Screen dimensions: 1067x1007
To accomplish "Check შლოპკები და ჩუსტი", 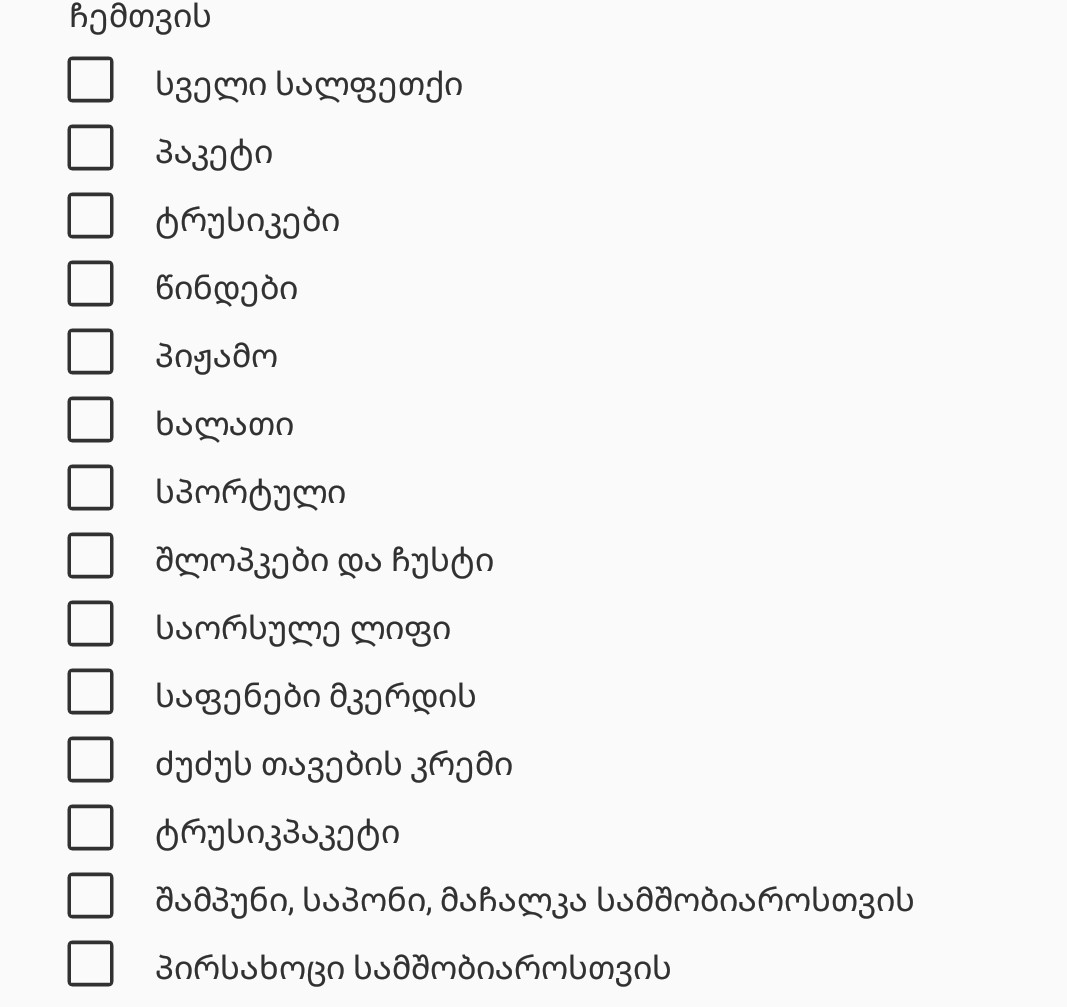I will pos(90,556).
